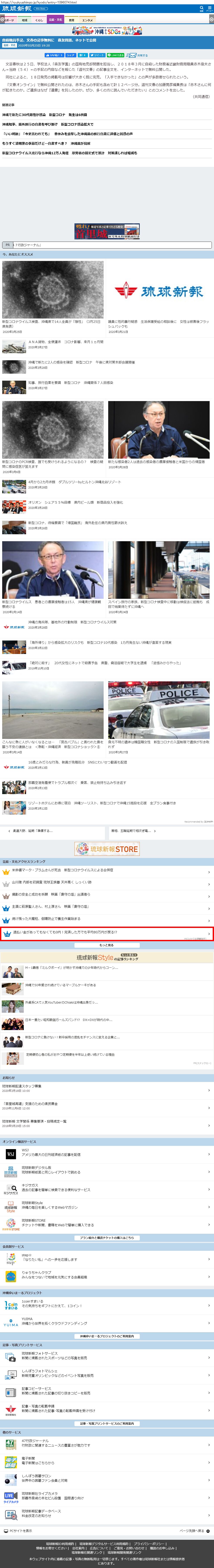
Task: Switch to the 教育 tab
Action: (72, 20)
